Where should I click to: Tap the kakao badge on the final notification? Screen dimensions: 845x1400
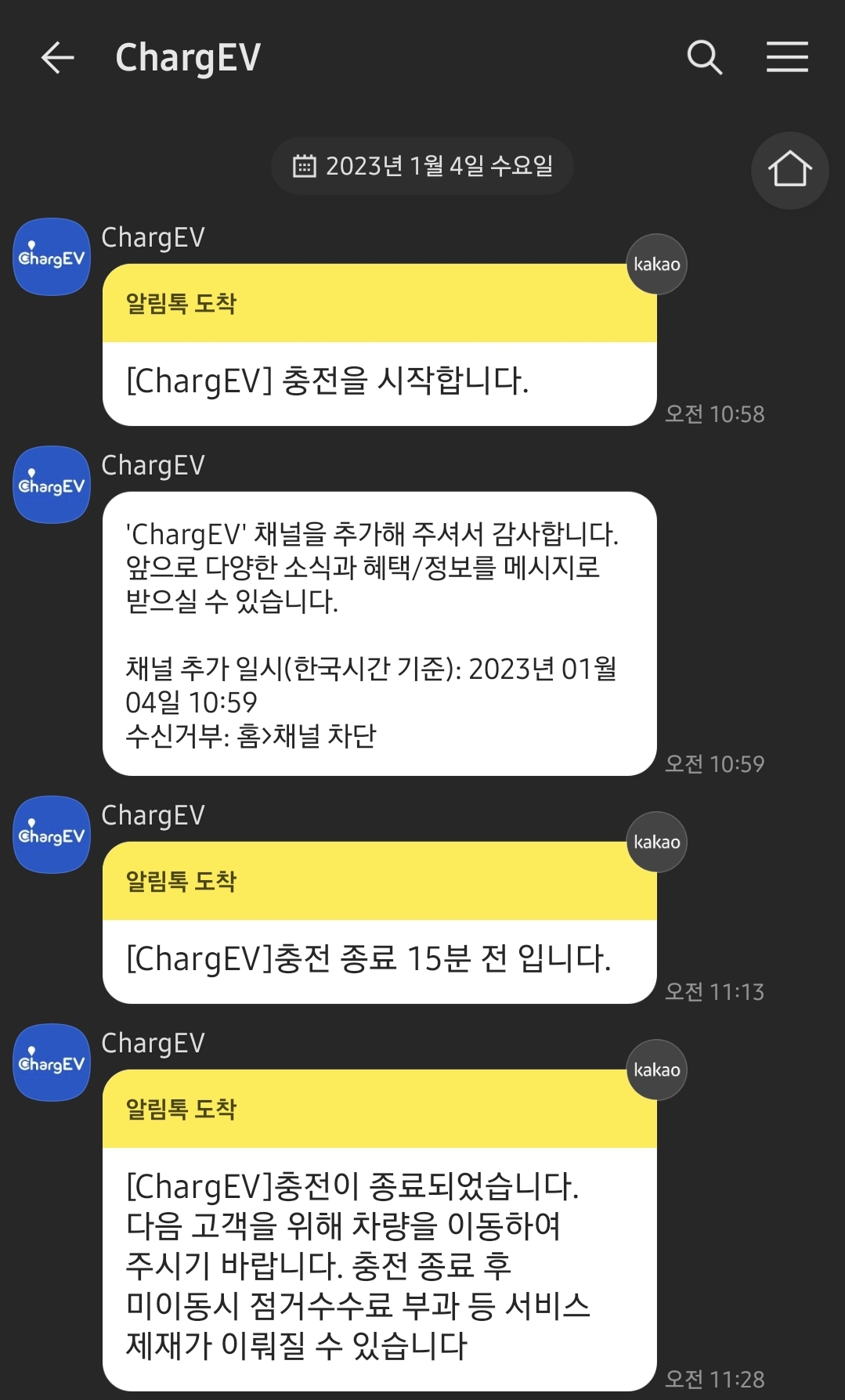[x=655, y=1070]
